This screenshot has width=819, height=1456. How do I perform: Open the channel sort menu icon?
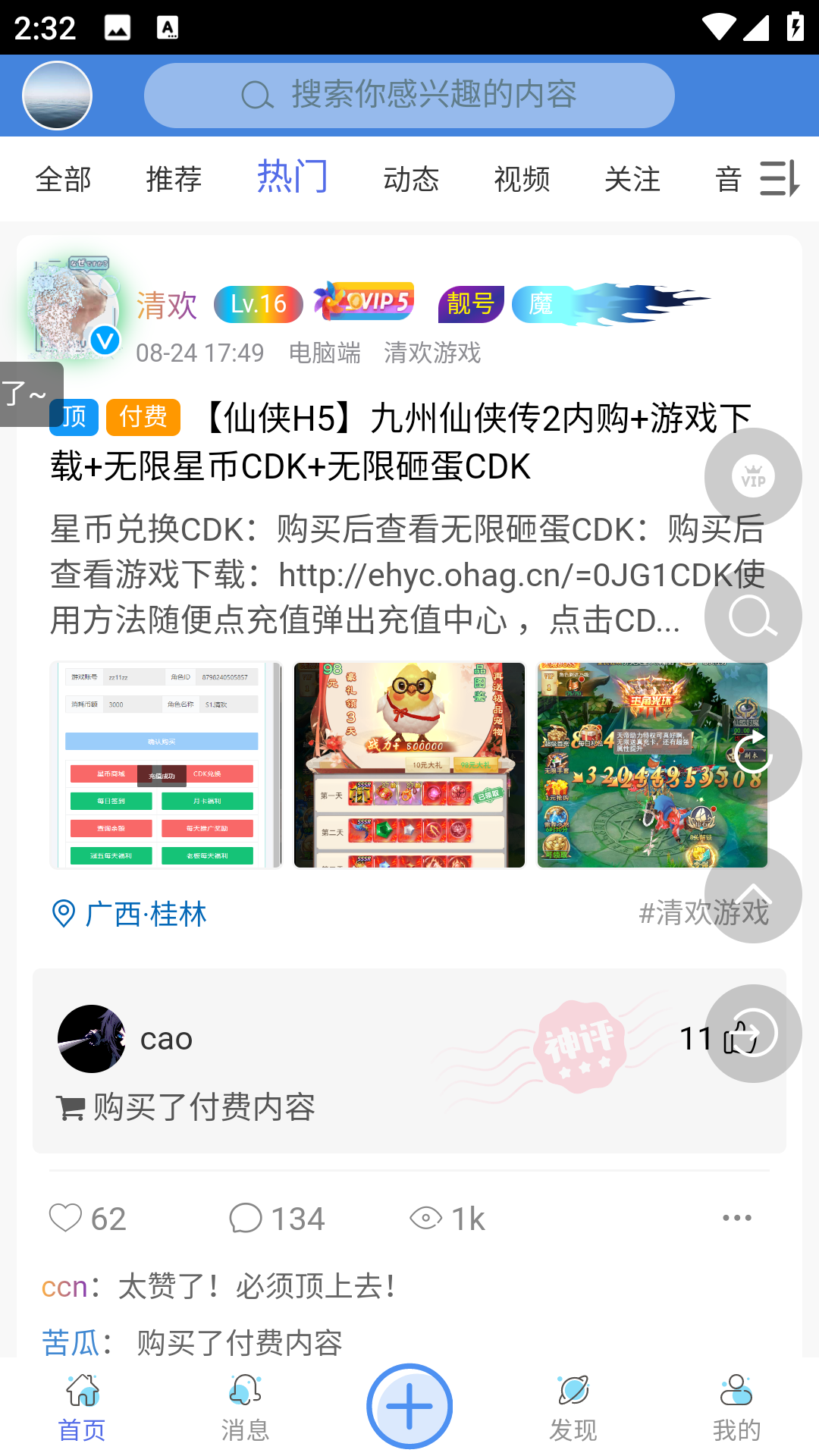pos(780,179)
